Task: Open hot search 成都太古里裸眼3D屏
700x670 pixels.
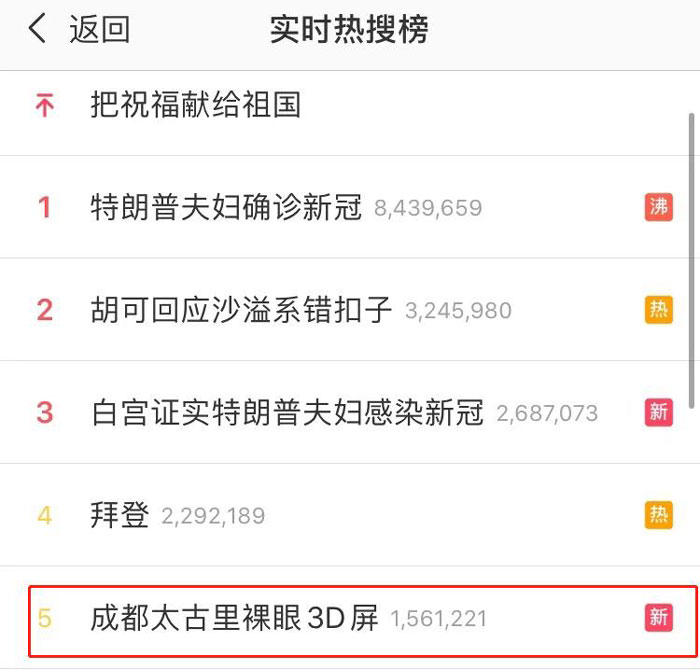Action: [235, 617]
